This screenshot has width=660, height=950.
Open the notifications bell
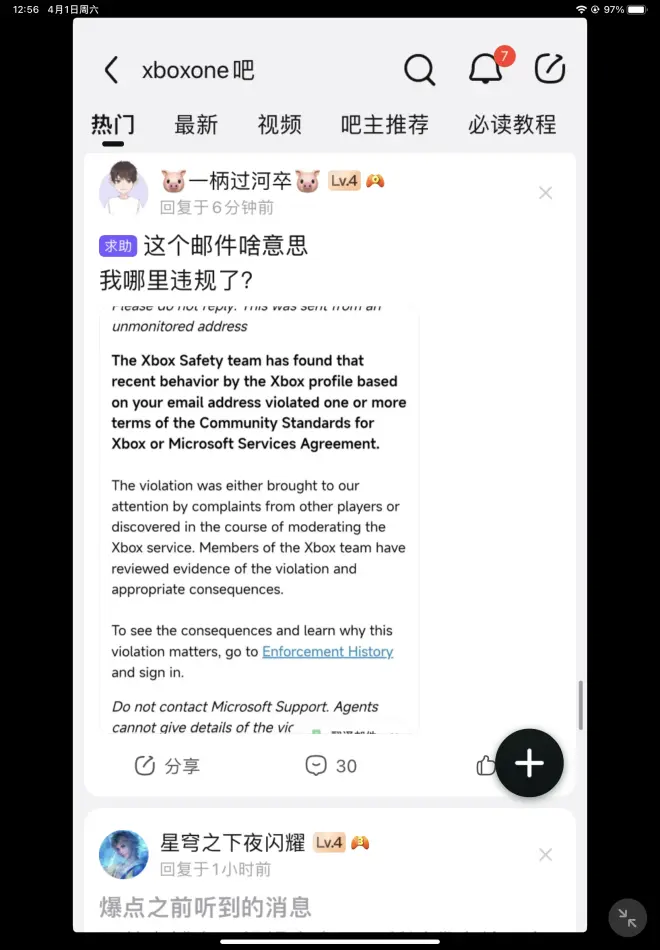point(486,69)
